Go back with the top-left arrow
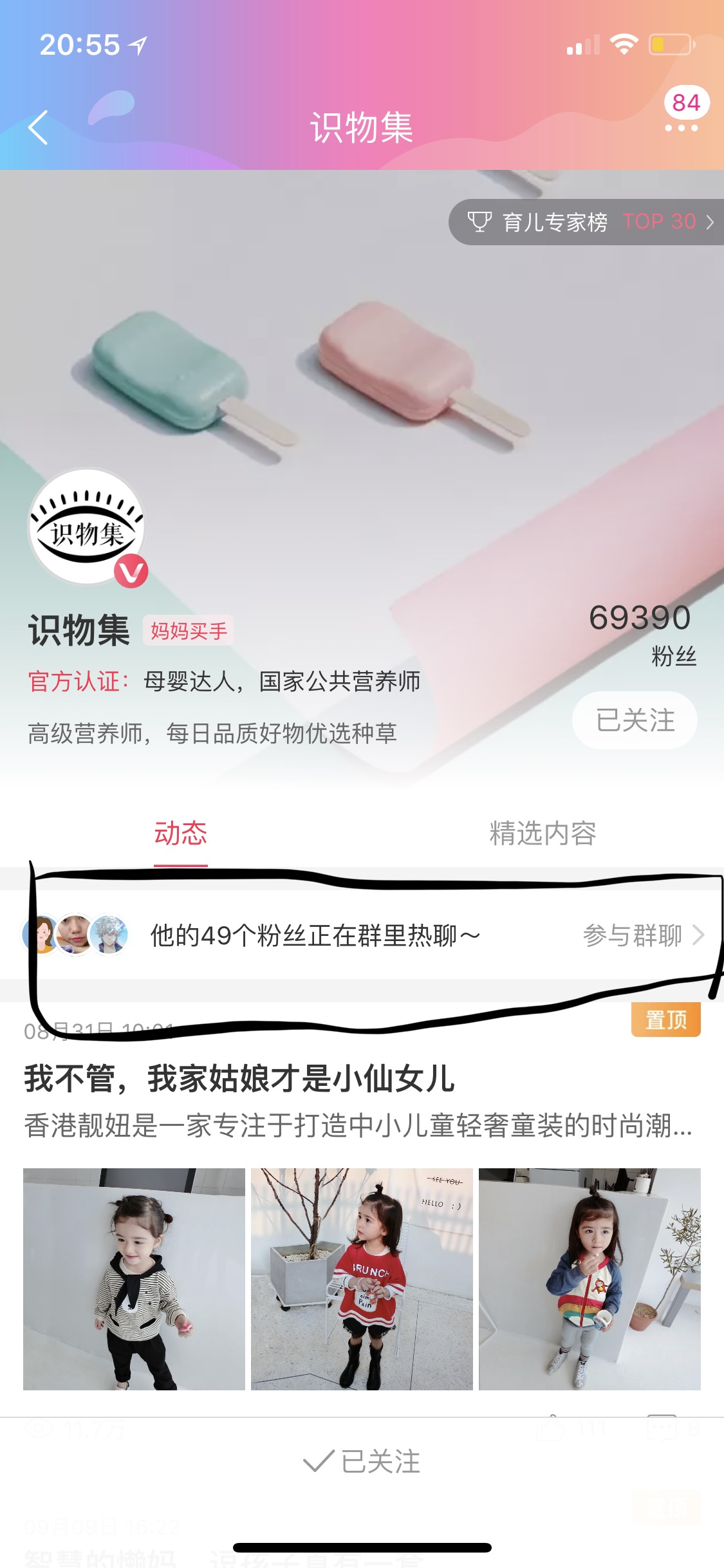The height and width of the screenshot is (1568, 724). (39, 127)
